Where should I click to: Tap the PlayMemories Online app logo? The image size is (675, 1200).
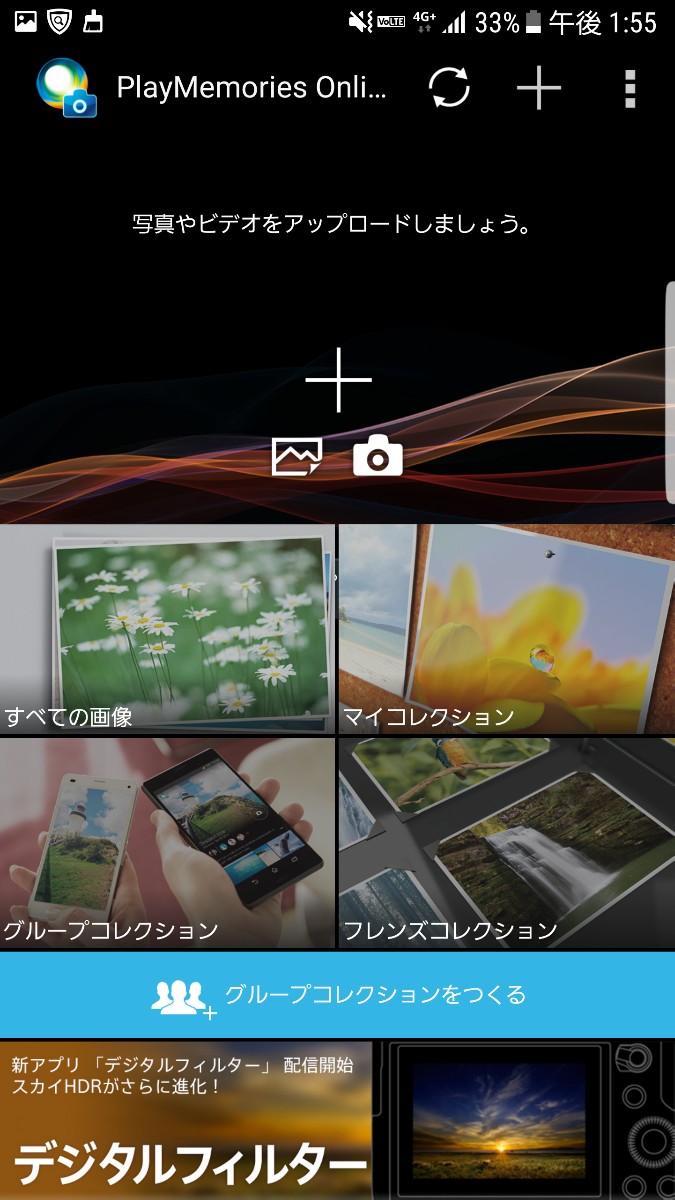pos(67,88)
